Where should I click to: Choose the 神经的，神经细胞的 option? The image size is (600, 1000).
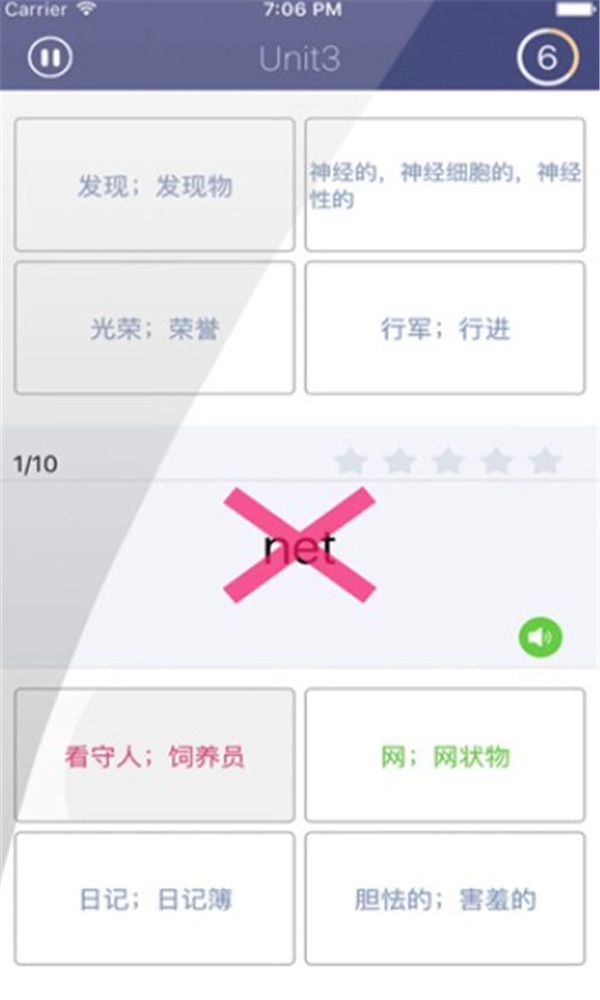click(445, 185)
